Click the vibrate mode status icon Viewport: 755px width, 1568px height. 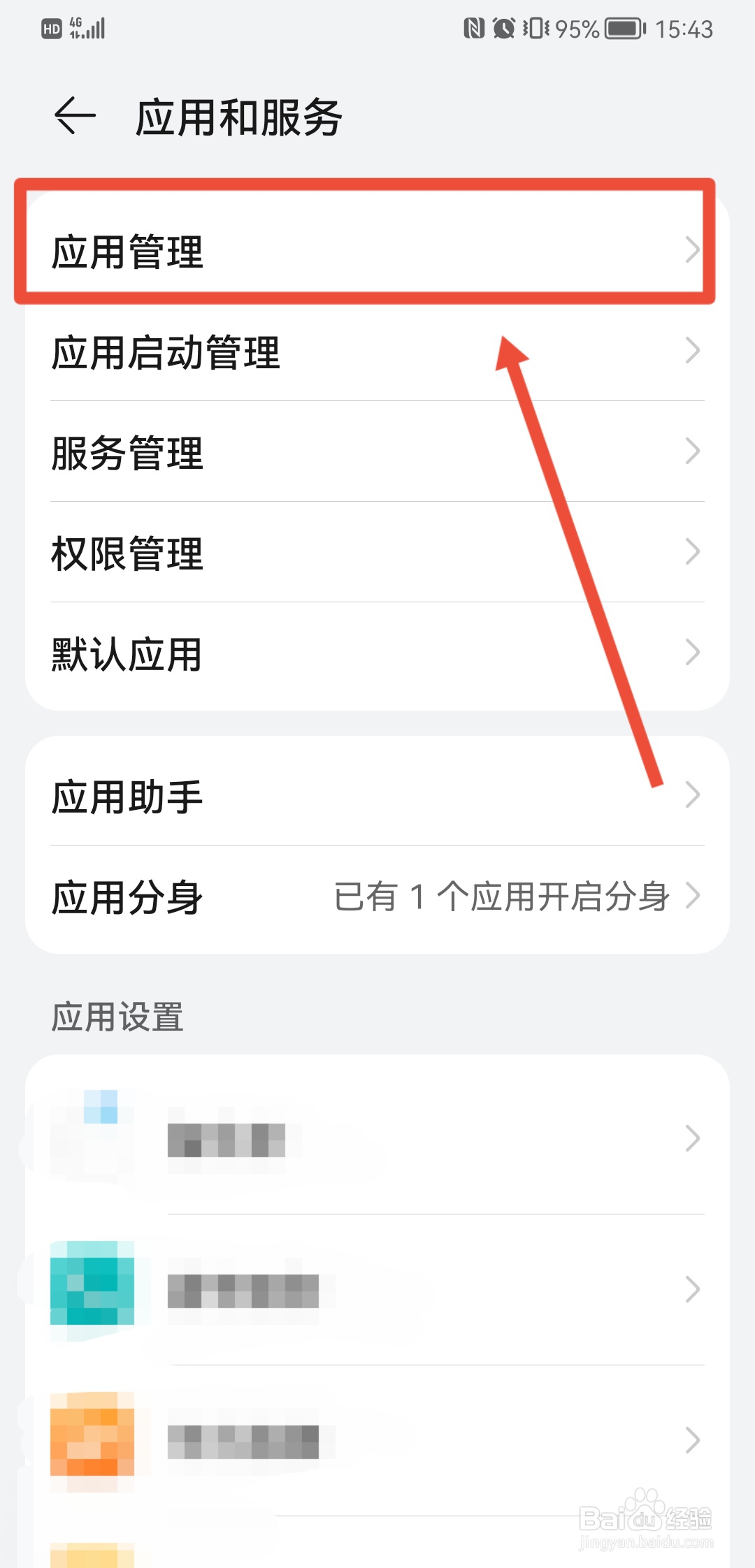pyautogui.click(x=537, y=28)
